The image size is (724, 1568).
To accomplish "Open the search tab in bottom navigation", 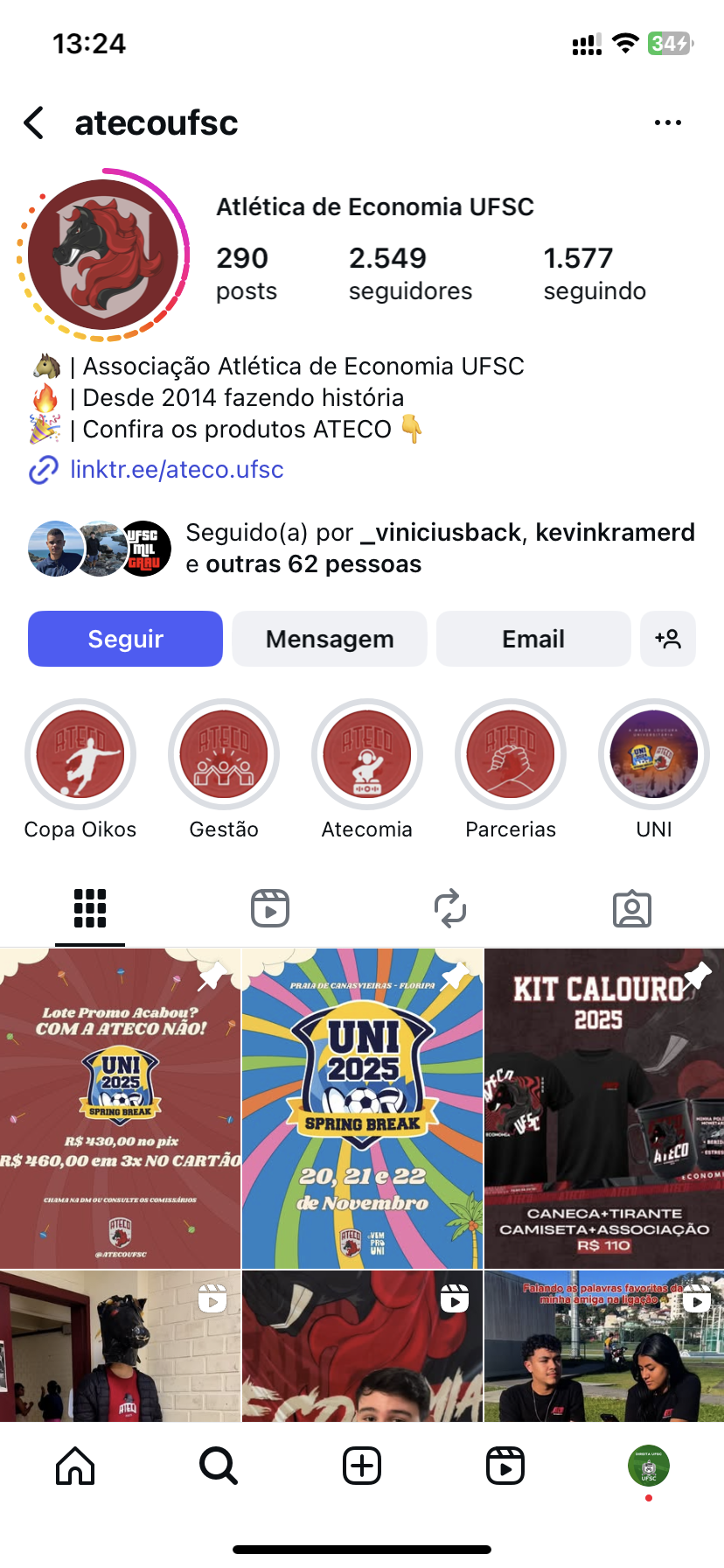I will tap(218, 1466).
